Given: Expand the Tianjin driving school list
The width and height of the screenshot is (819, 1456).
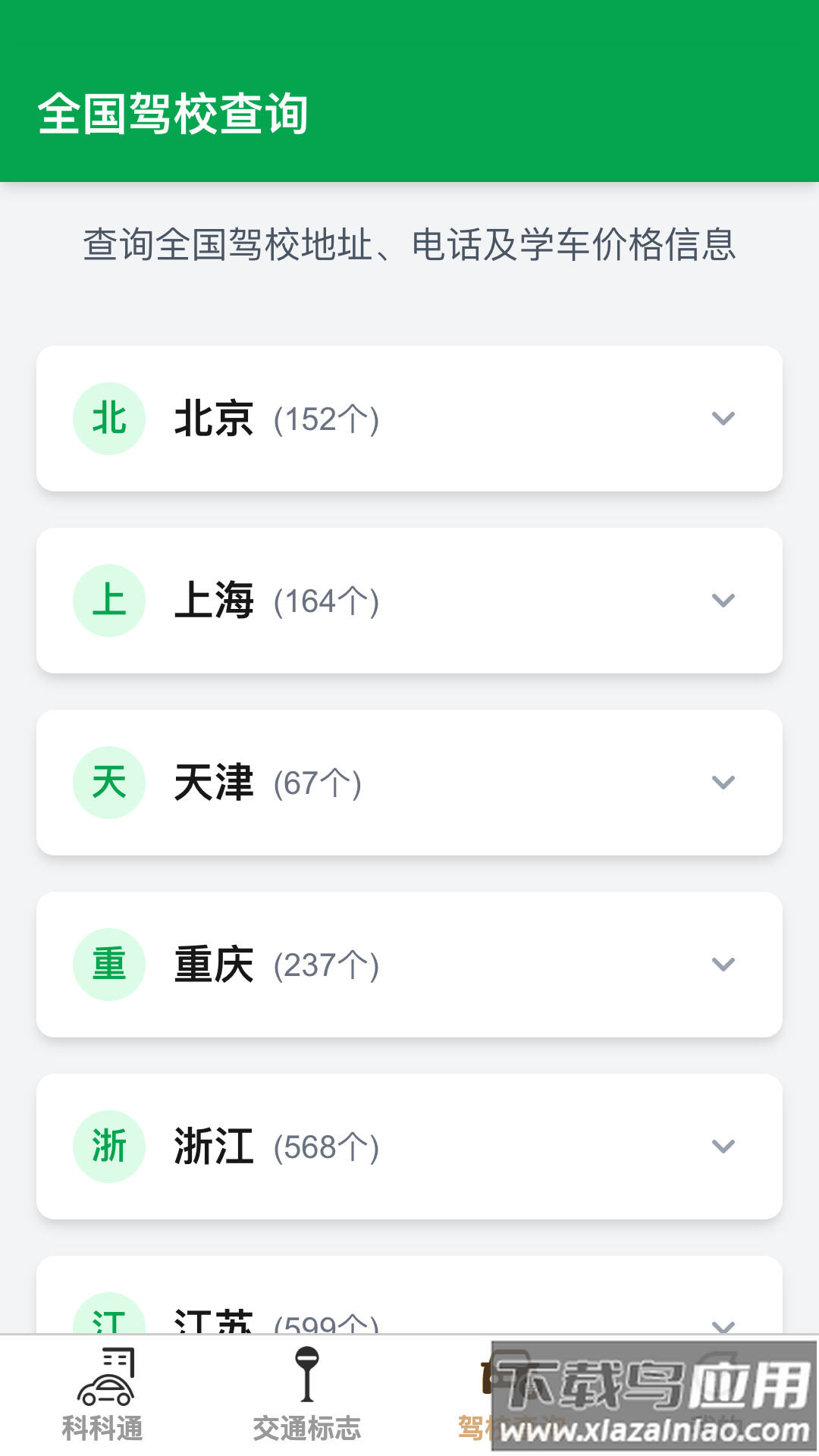Looking at the screenshot, I should click(x=724, y=782).
